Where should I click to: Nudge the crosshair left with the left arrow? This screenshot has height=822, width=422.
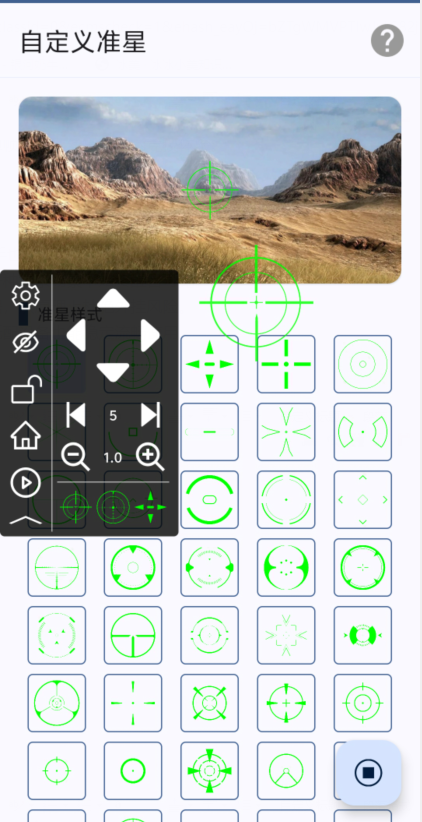tap(76, 336)
